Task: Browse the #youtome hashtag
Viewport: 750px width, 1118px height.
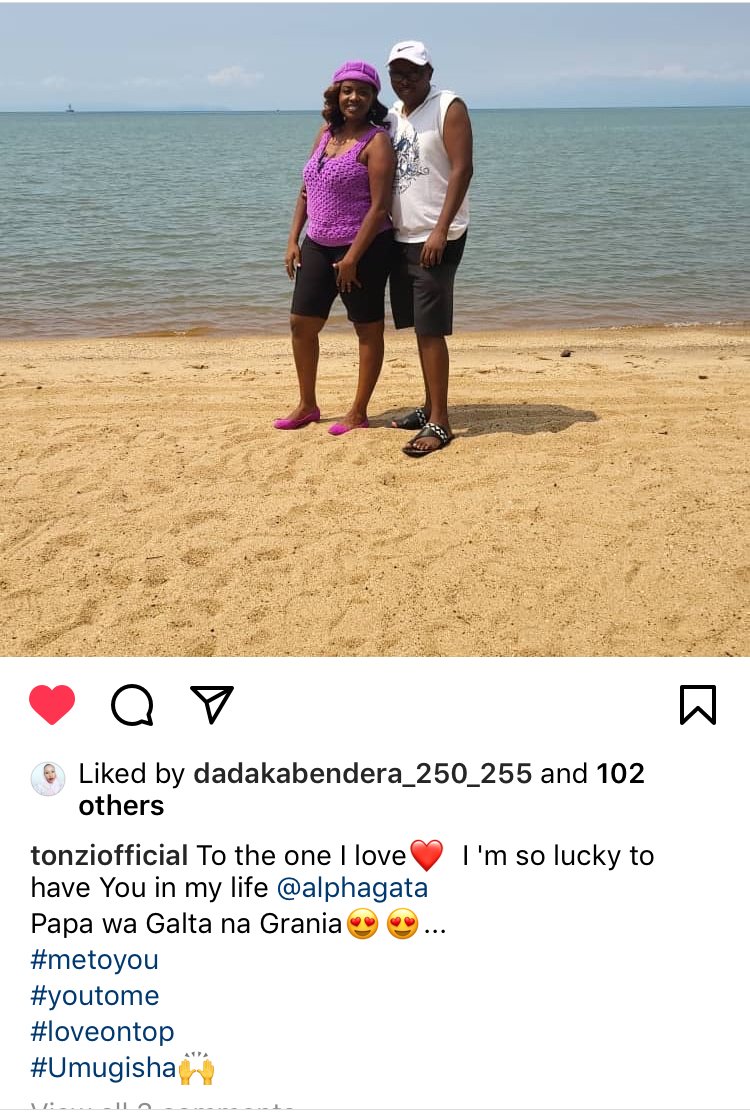Action: pos(95,996)
